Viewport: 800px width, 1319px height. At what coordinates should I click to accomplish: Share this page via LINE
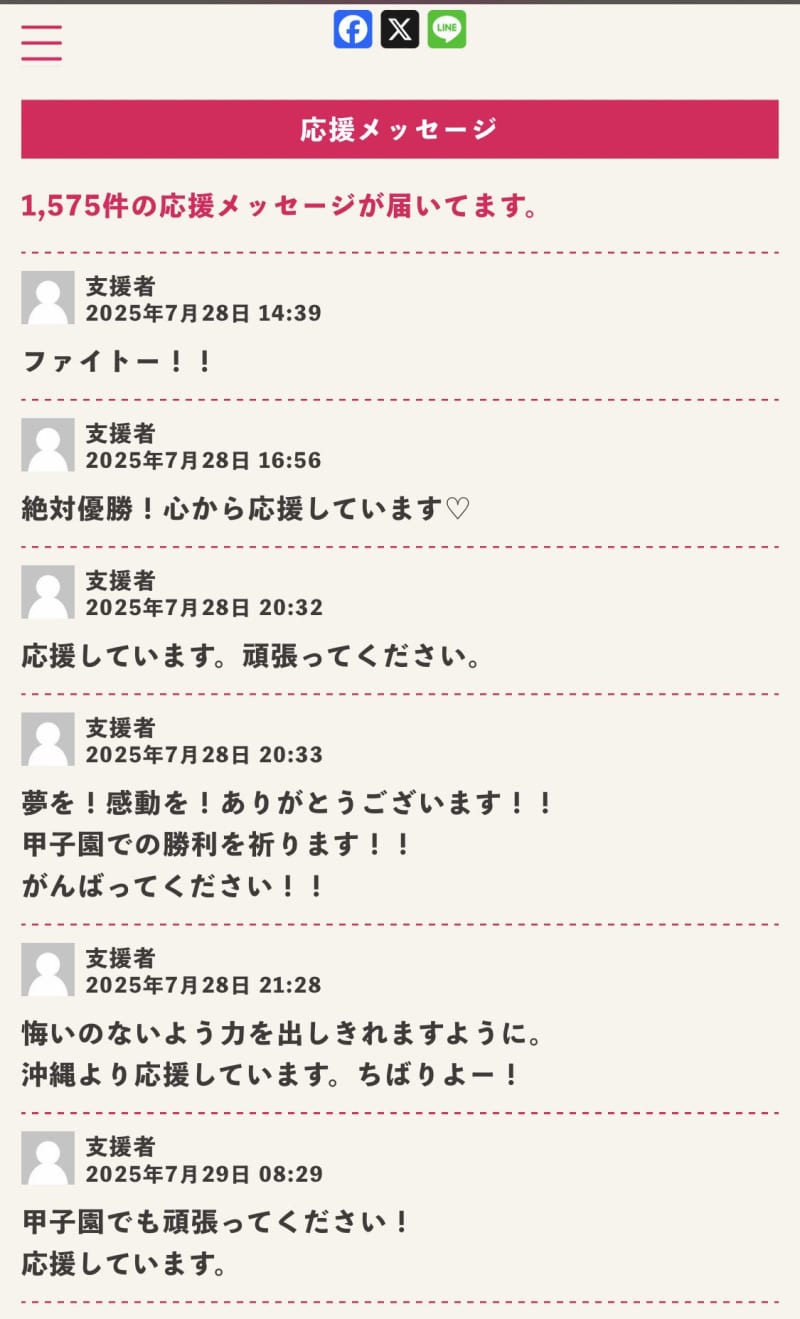pyautogui.click(x=447, y=30)
